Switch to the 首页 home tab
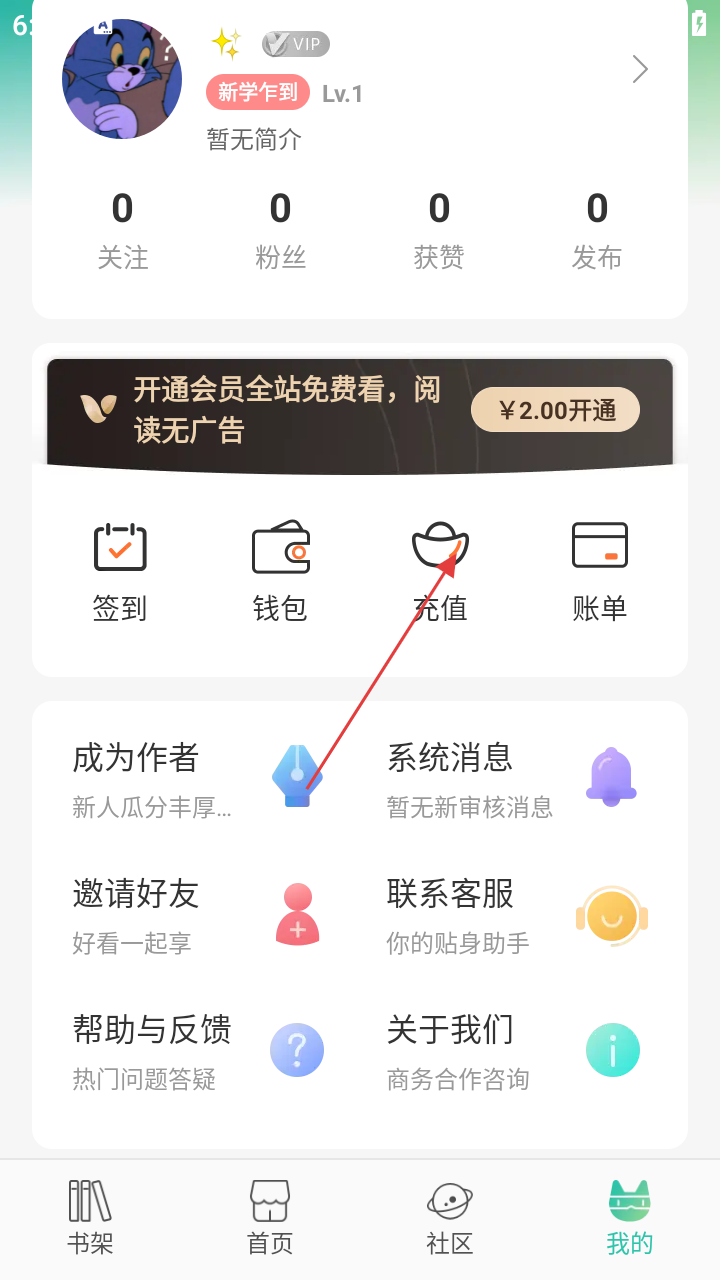The image size is (720, 1280). click(270, 1217)
